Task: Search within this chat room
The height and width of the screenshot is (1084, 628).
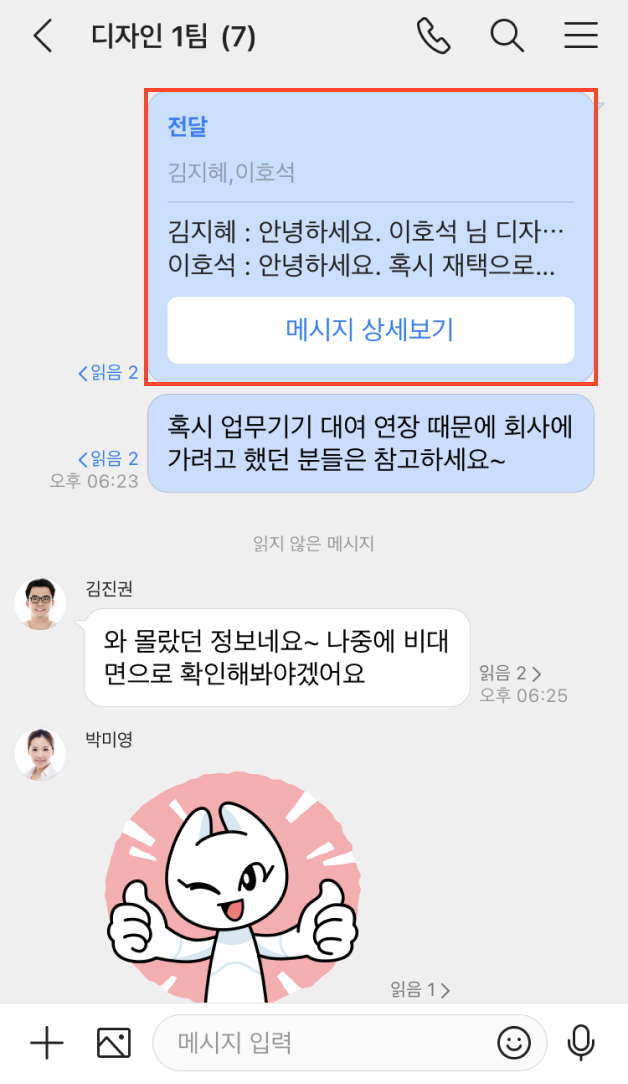Action: [x=507, y=37]
